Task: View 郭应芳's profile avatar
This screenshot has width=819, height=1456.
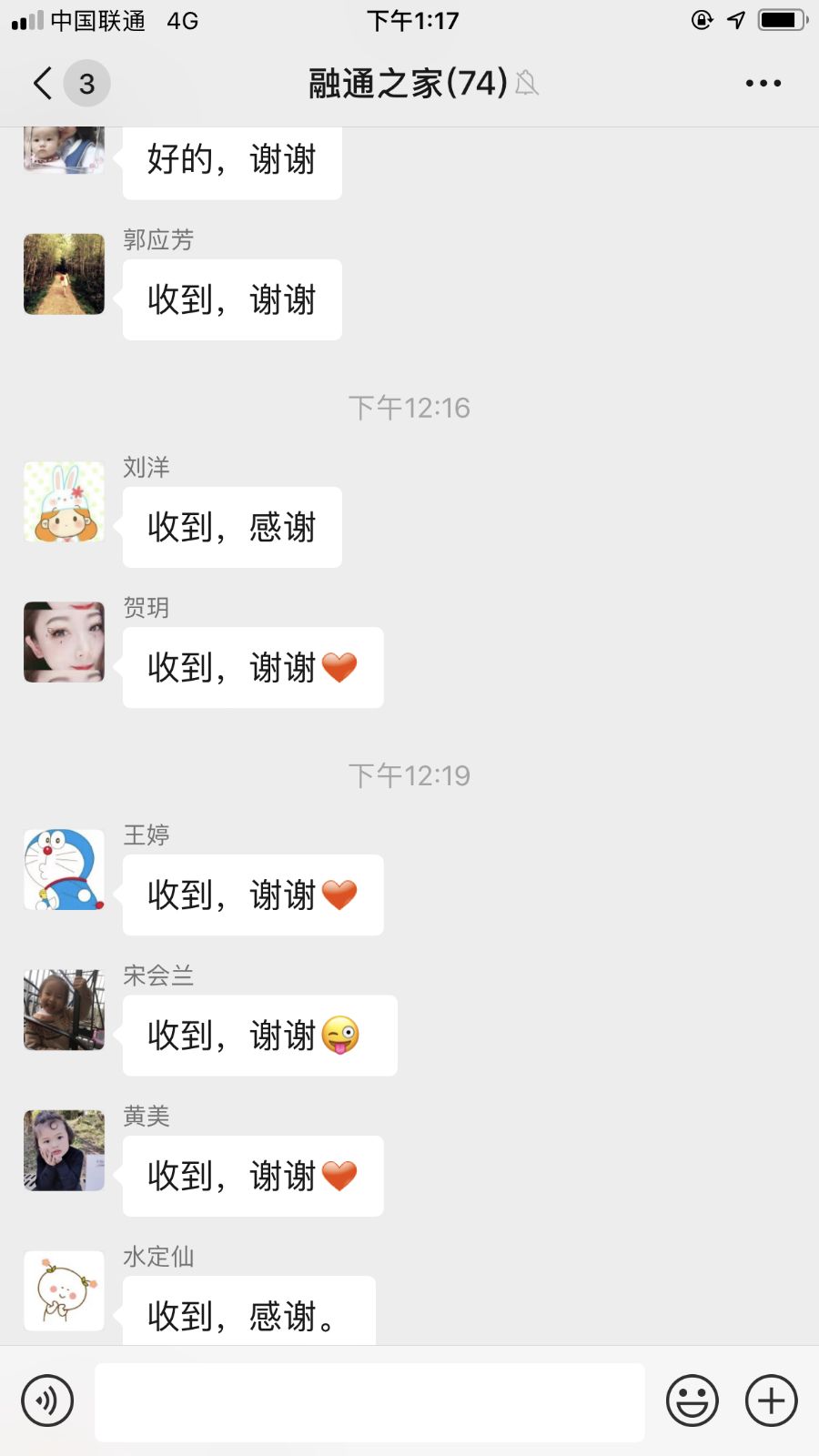Action: [x=64, y=274]
